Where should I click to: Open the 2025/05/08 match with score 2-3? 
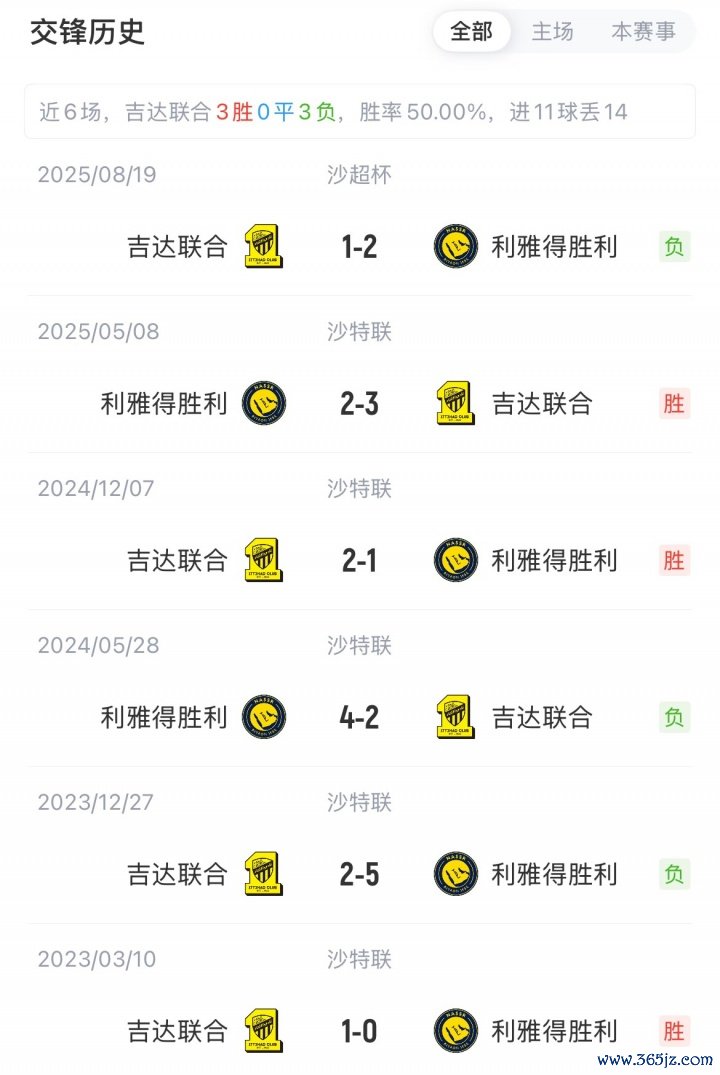point(359,403)
